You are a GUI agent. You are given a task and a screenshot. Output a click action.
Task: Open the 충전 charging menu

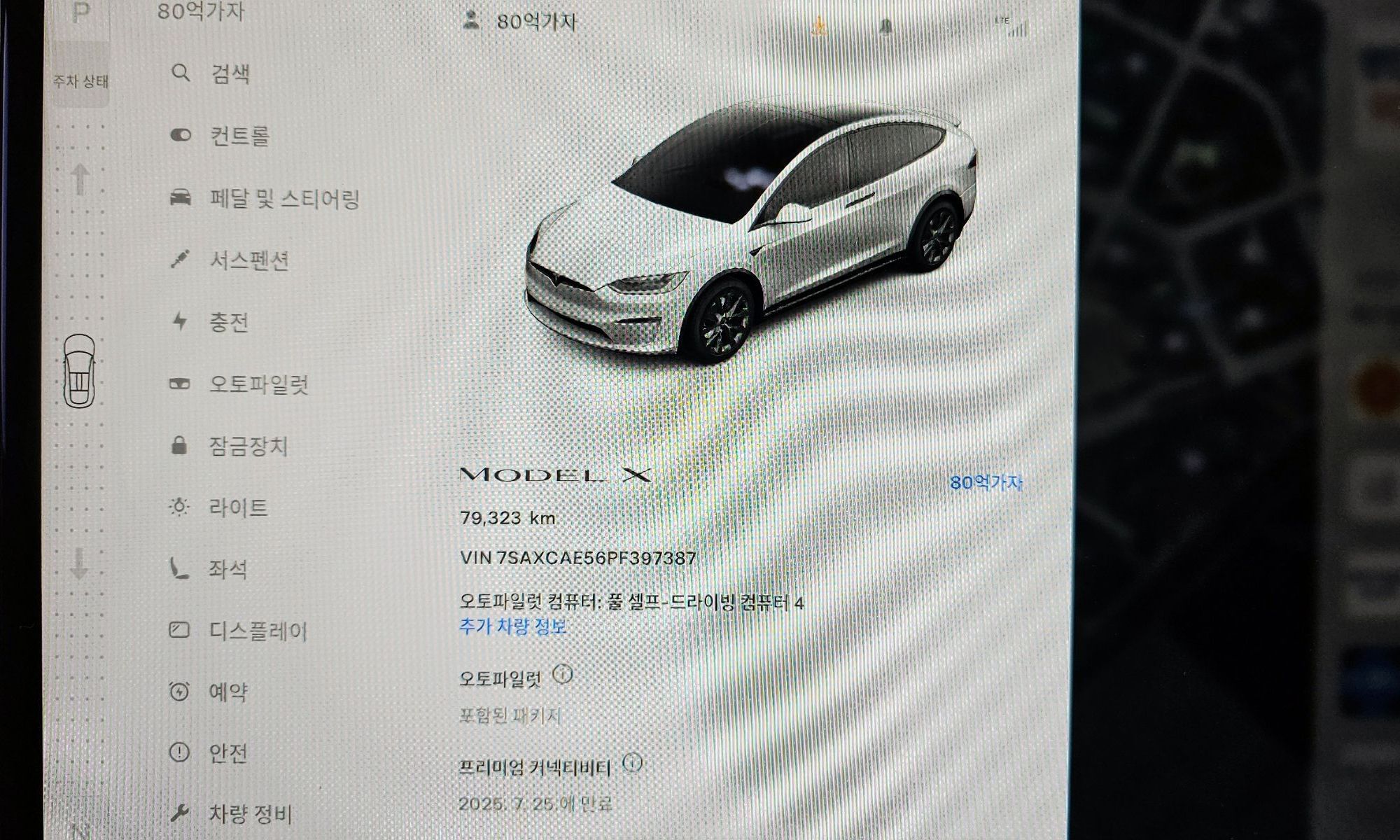(x=229, y=322)
